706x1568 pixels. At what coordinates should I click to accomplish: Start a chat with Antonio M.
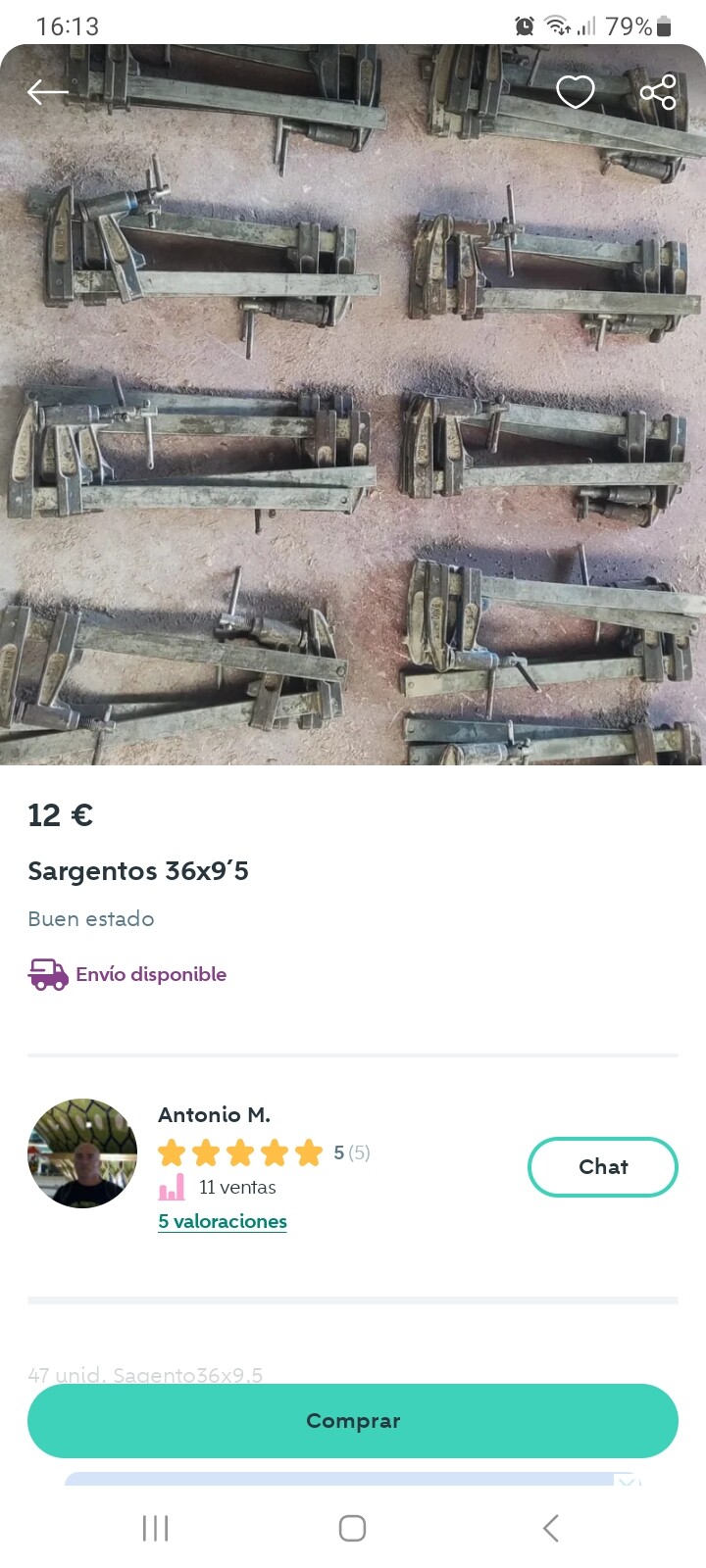603,1166
